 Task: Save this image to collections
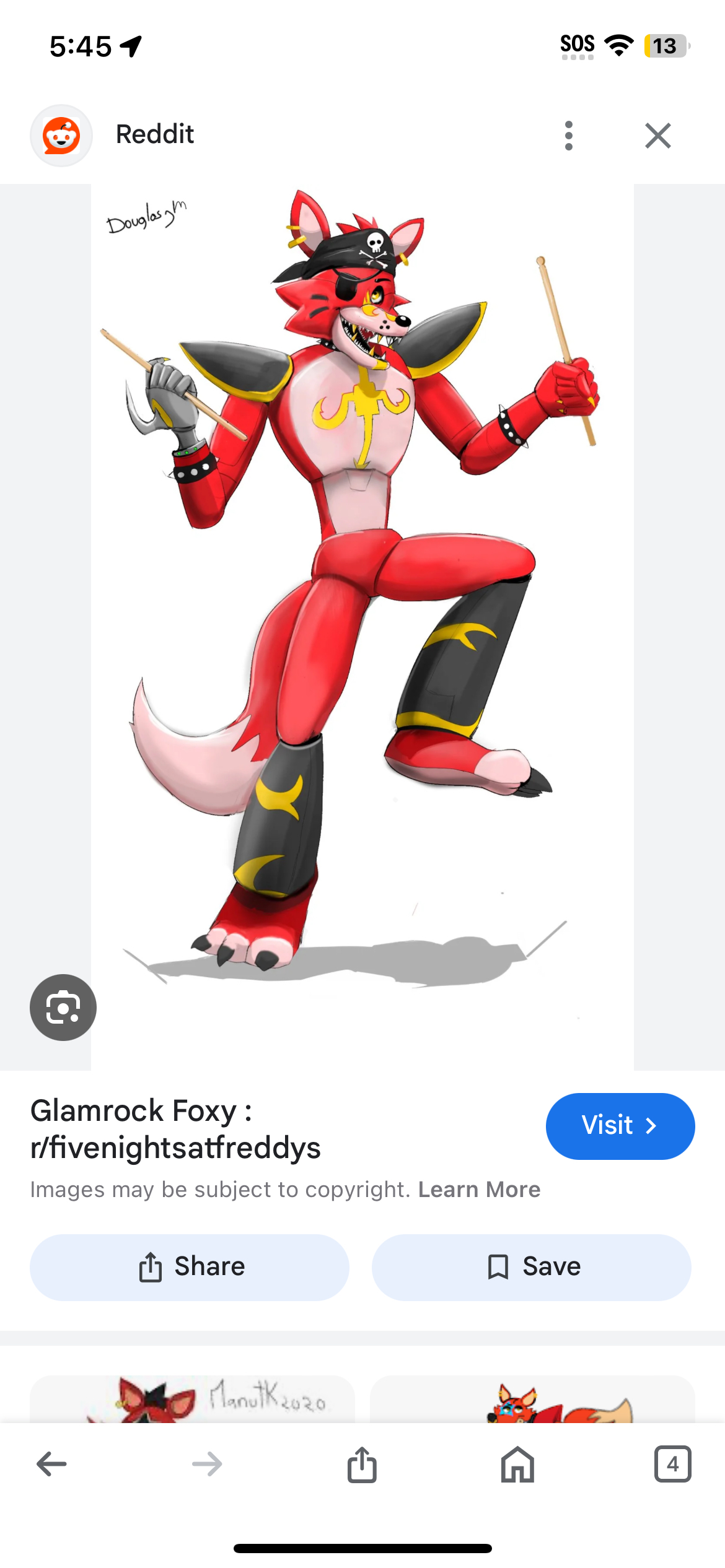point(531,1267)
